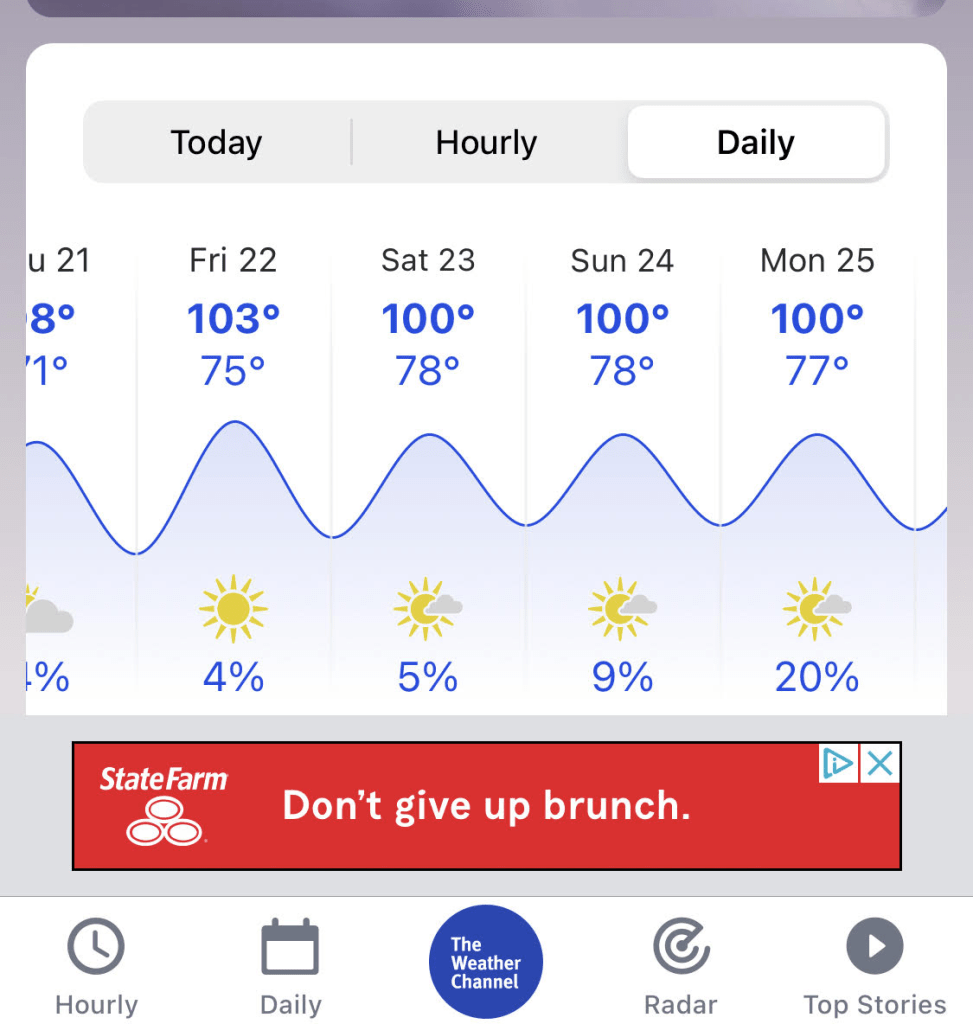Screen dimensions: 973x1024
Task: Open Sun 24 daily forecast
Action: click(622, 470)
